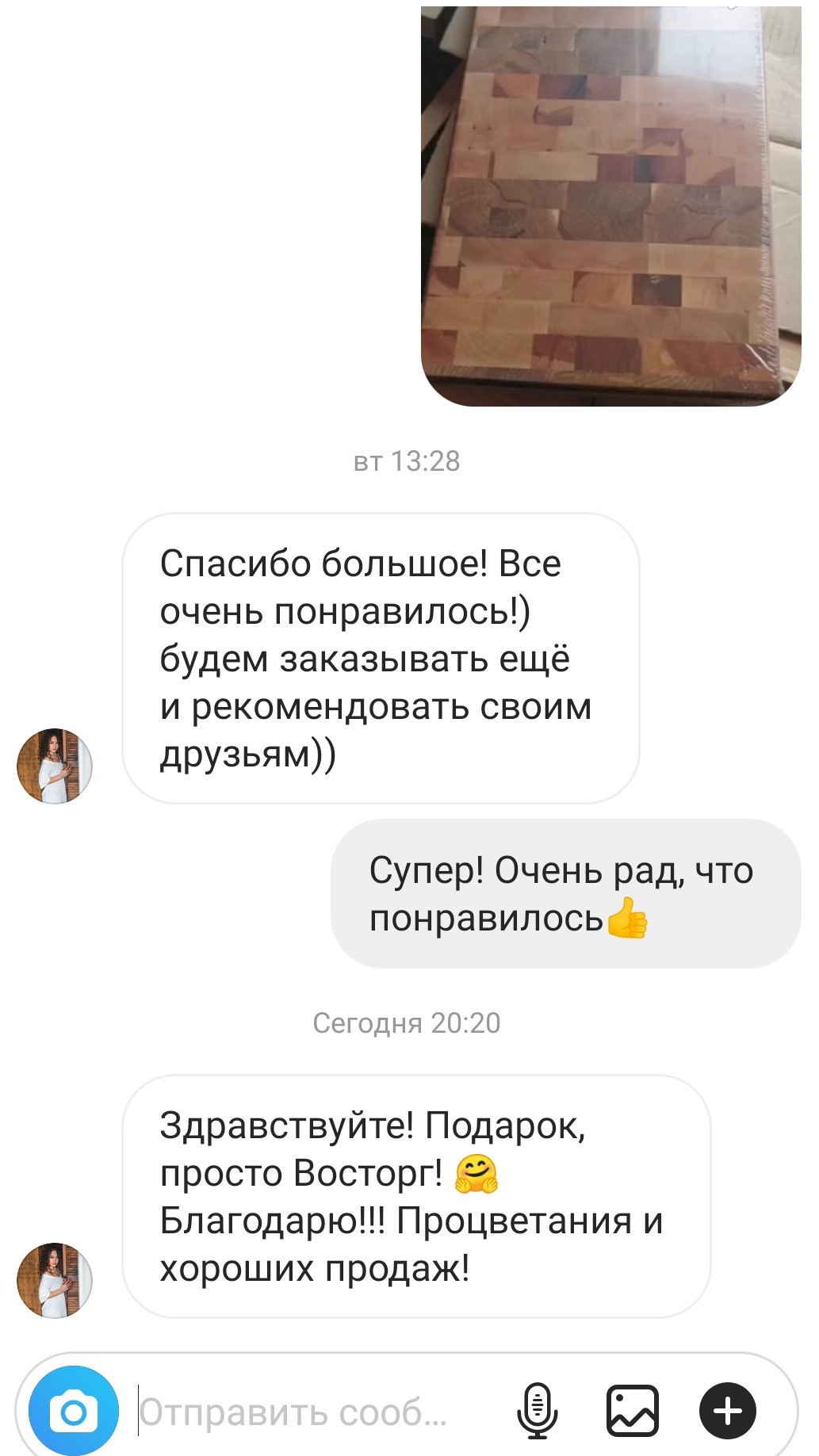819x1456 pixels.
Task: Open the gallery image picker
Action: (x=632, y=1411)
